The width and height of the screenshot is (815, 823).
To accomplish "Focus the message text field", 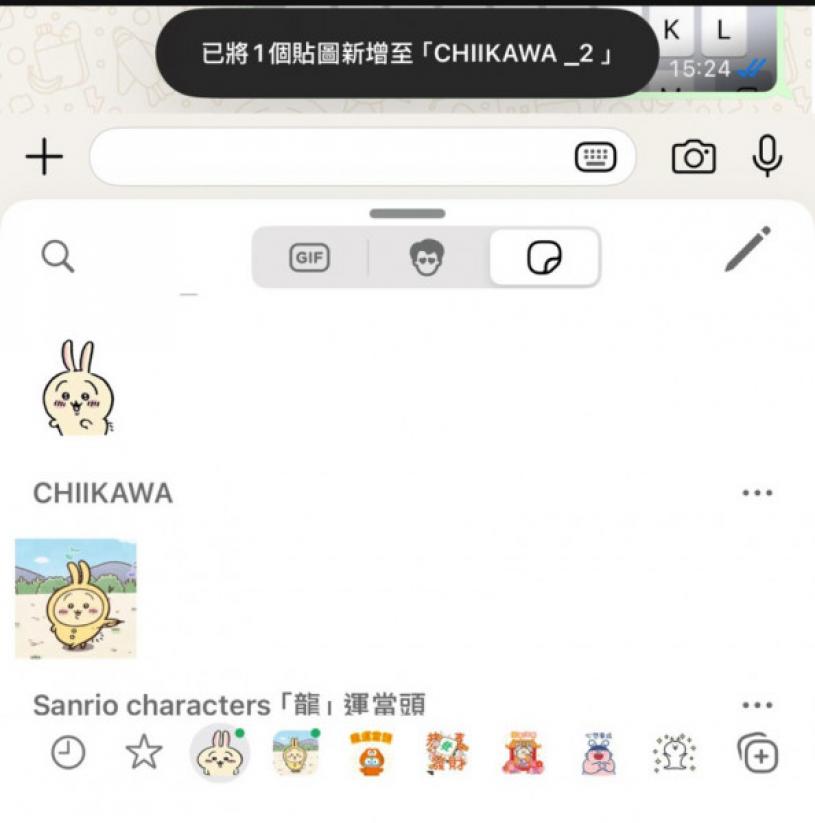I will pos(330,157).
